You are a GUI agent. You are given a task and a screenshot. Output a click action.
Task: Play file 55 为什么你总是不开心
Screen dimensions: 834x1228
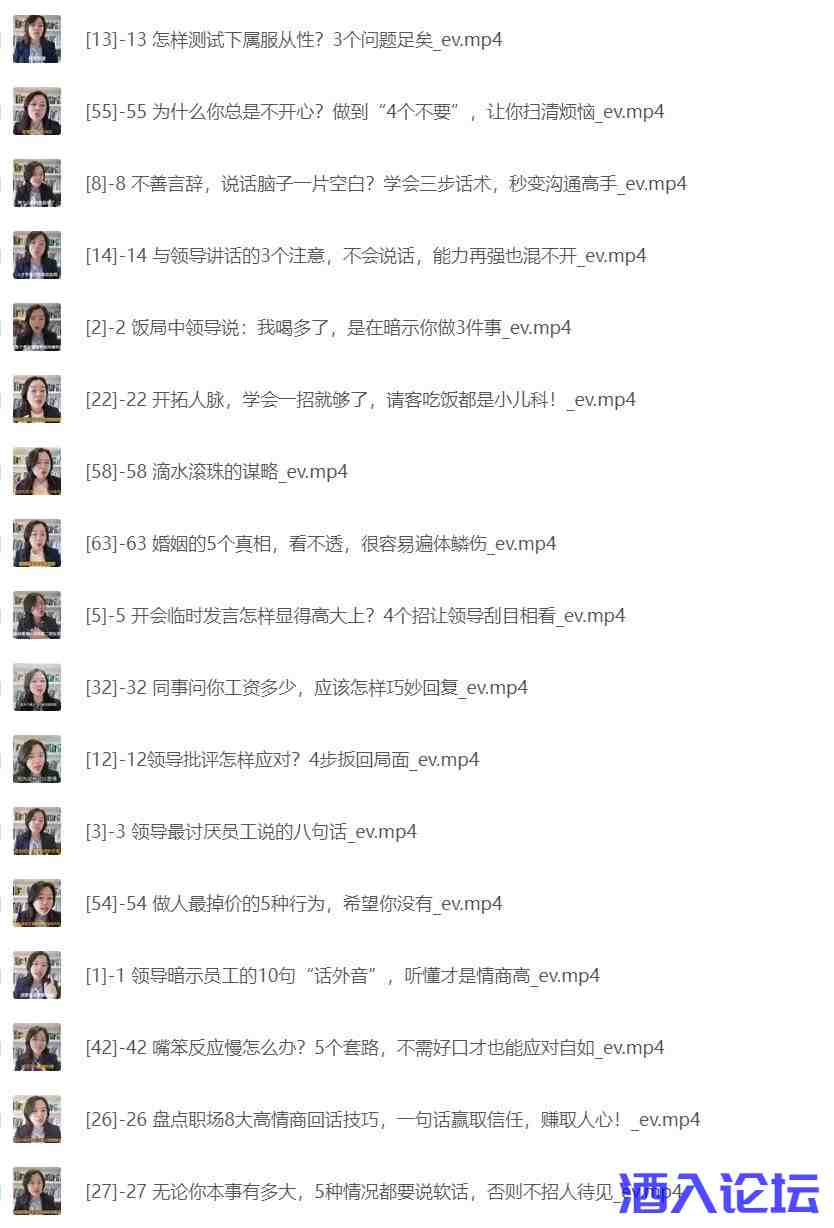(x=374, y=112)
